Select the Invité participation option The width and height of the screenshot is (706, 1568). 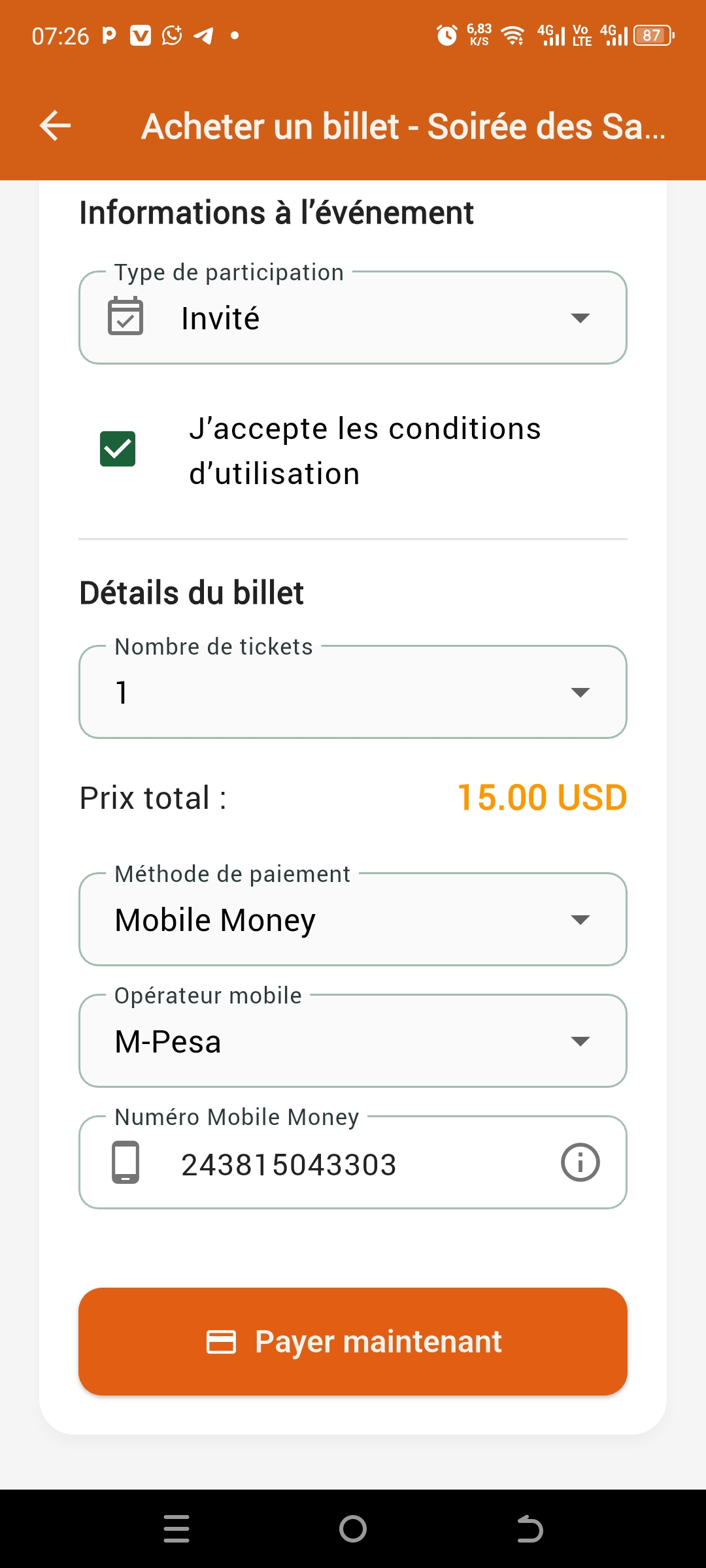[x=220, y=318]
